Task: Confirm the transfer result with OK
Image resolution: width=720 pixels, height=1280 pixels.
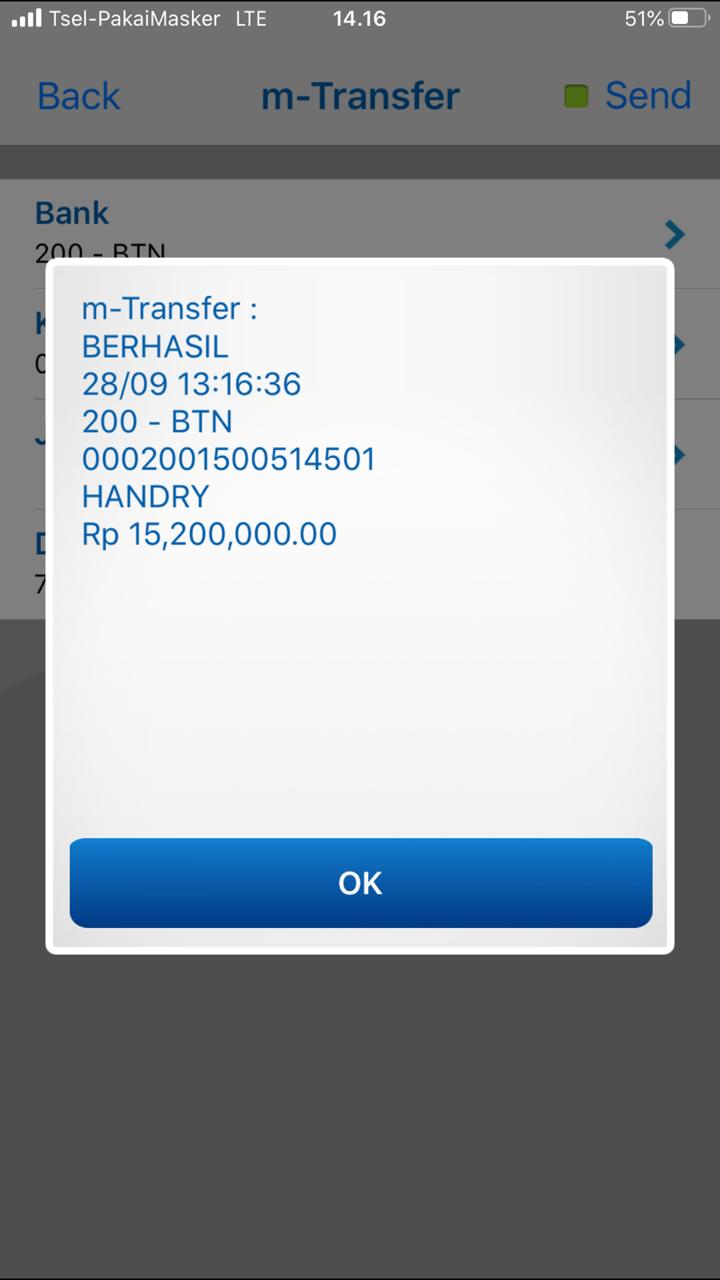Action: (x=360, y=883)
